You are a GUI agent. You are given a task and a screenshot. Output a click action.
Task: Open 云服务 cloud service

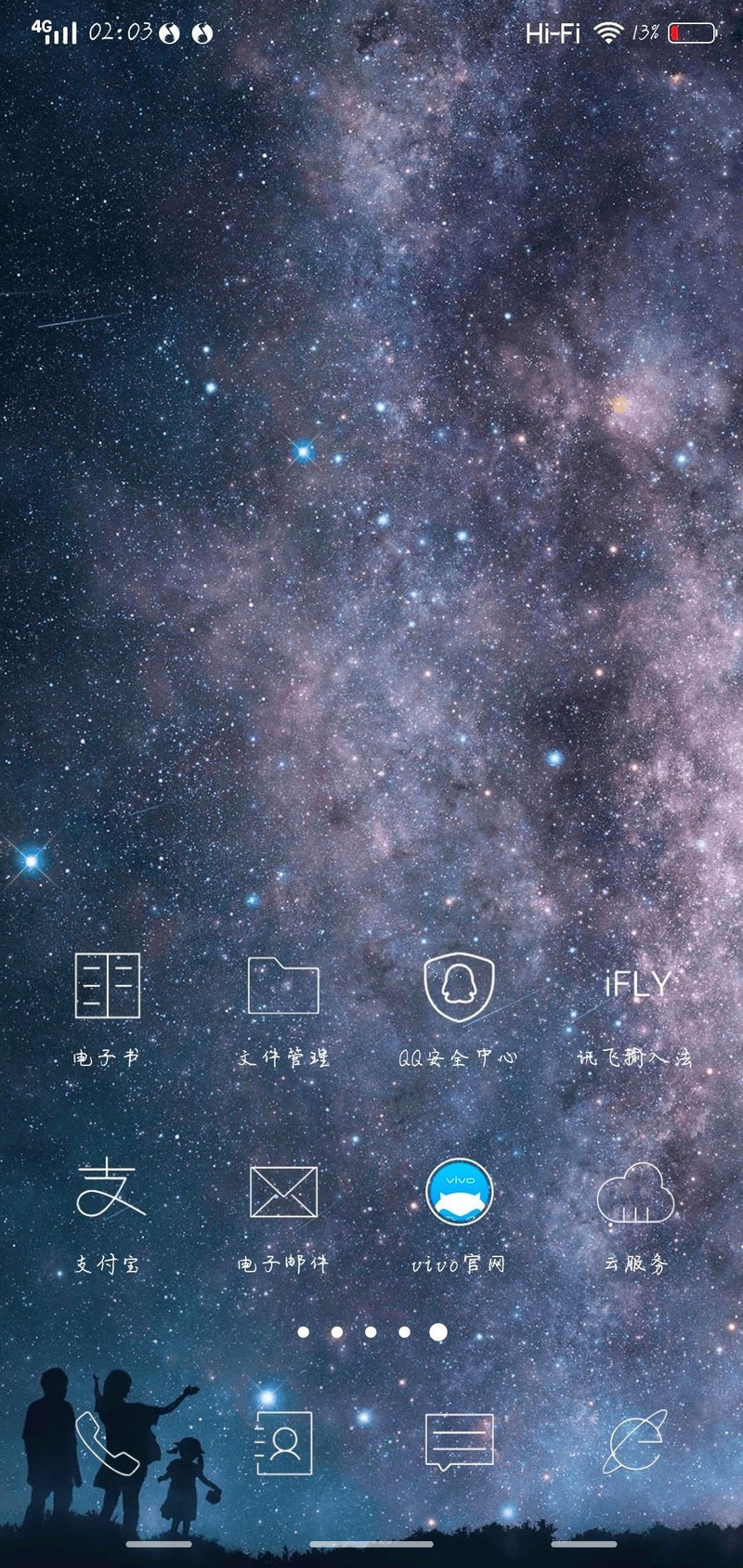[635, 1192]
